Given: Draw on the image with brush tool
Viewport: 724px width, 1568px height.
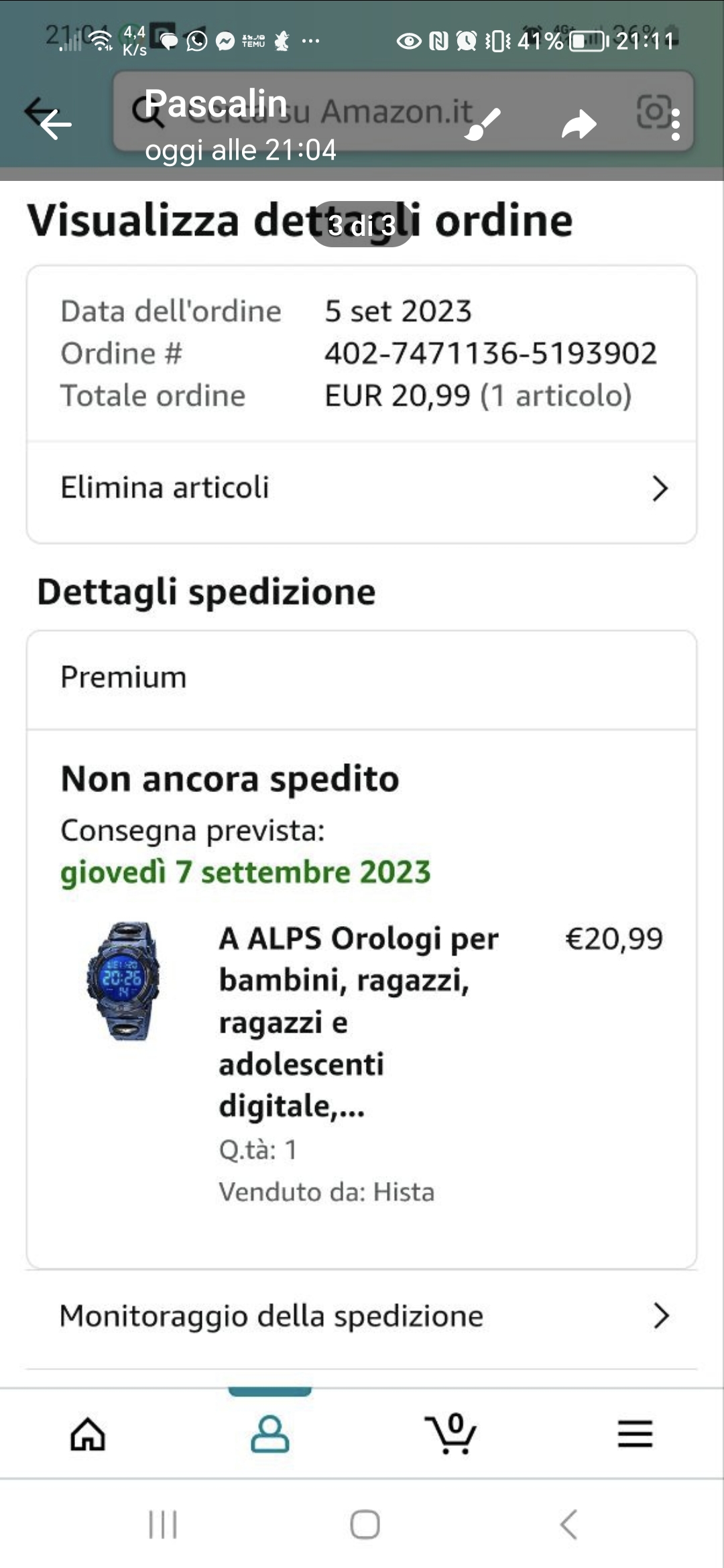Looking at the screenshot, I should click(483, 125).
